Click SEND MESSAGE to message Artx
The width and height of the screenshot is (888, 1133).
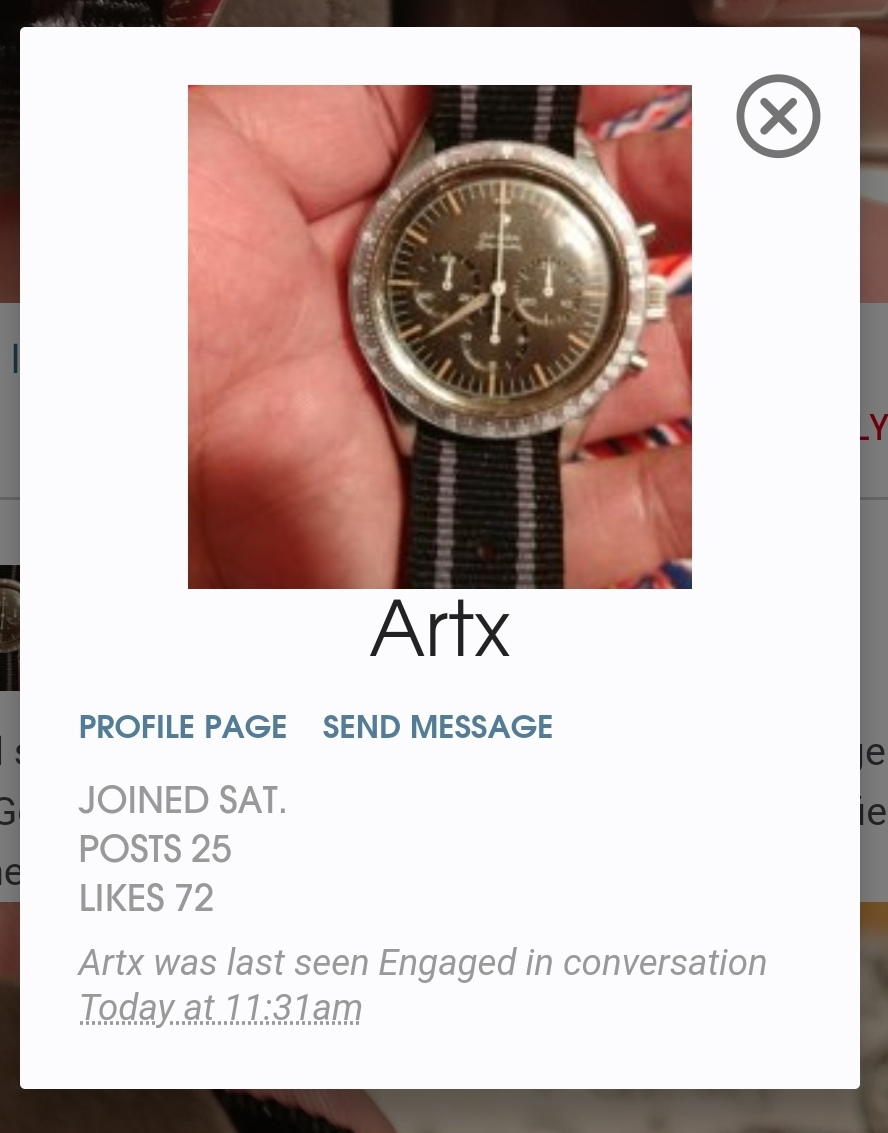437,727
